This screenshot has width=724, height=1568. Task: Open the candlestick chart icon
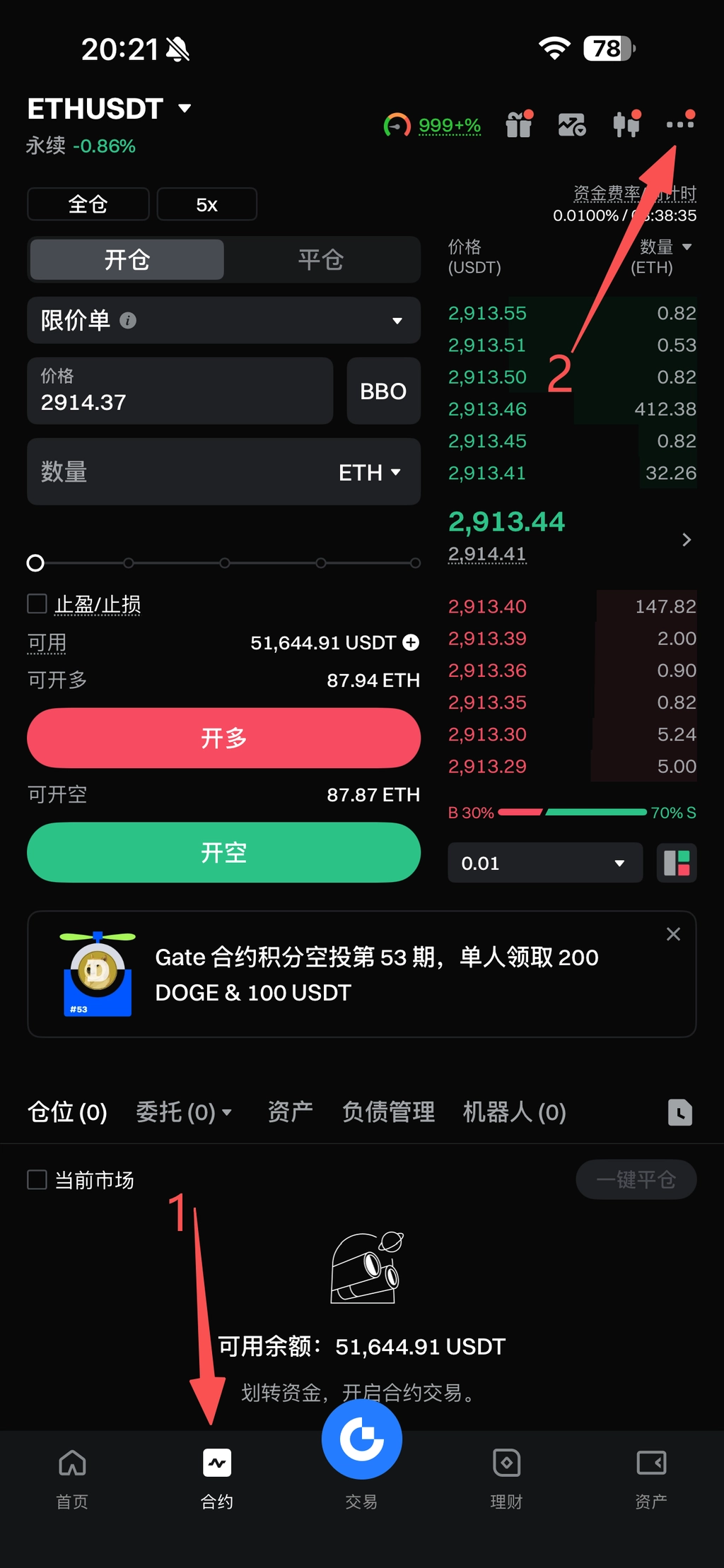click(626, 125)
